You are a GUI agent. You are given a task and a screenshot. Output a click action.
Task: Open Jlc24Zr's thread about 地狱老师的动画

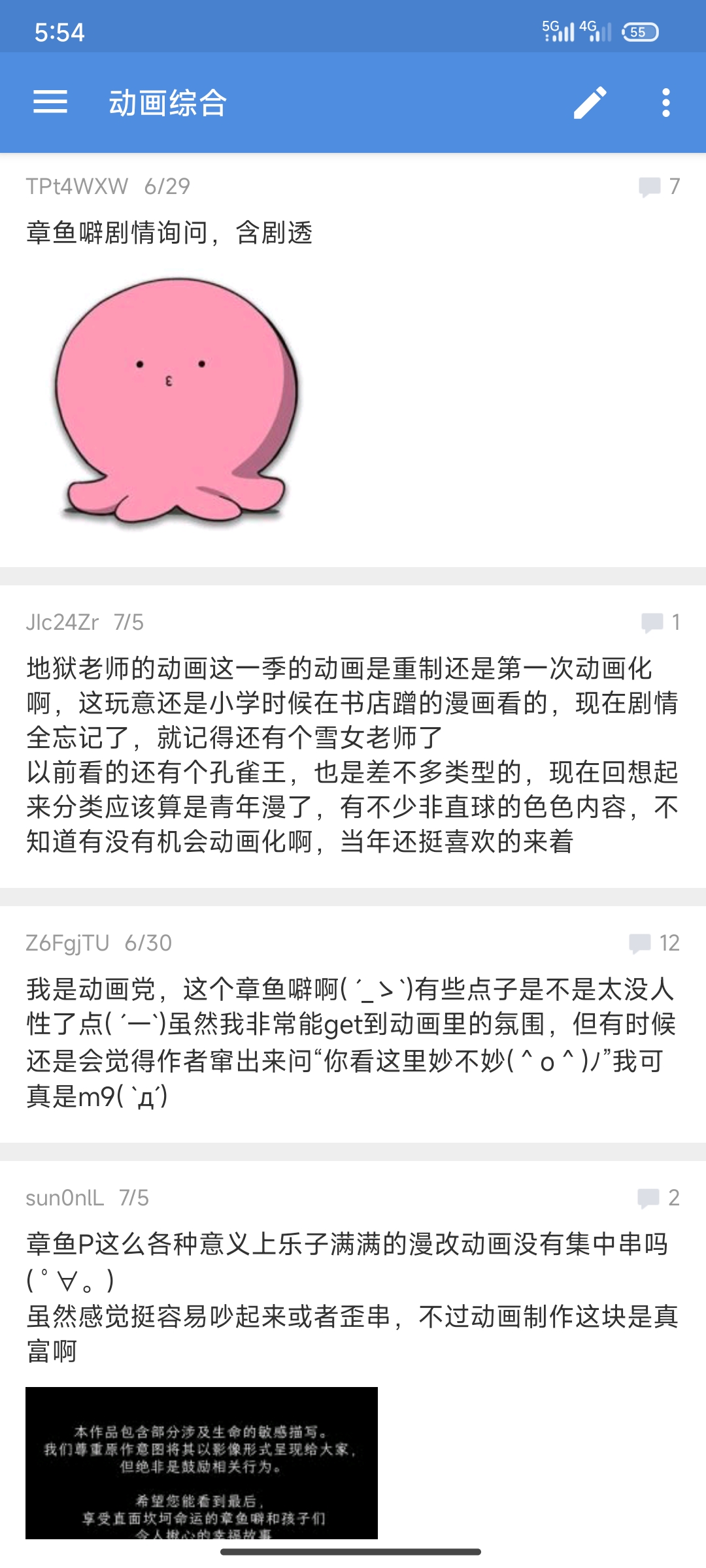point(352,755)
